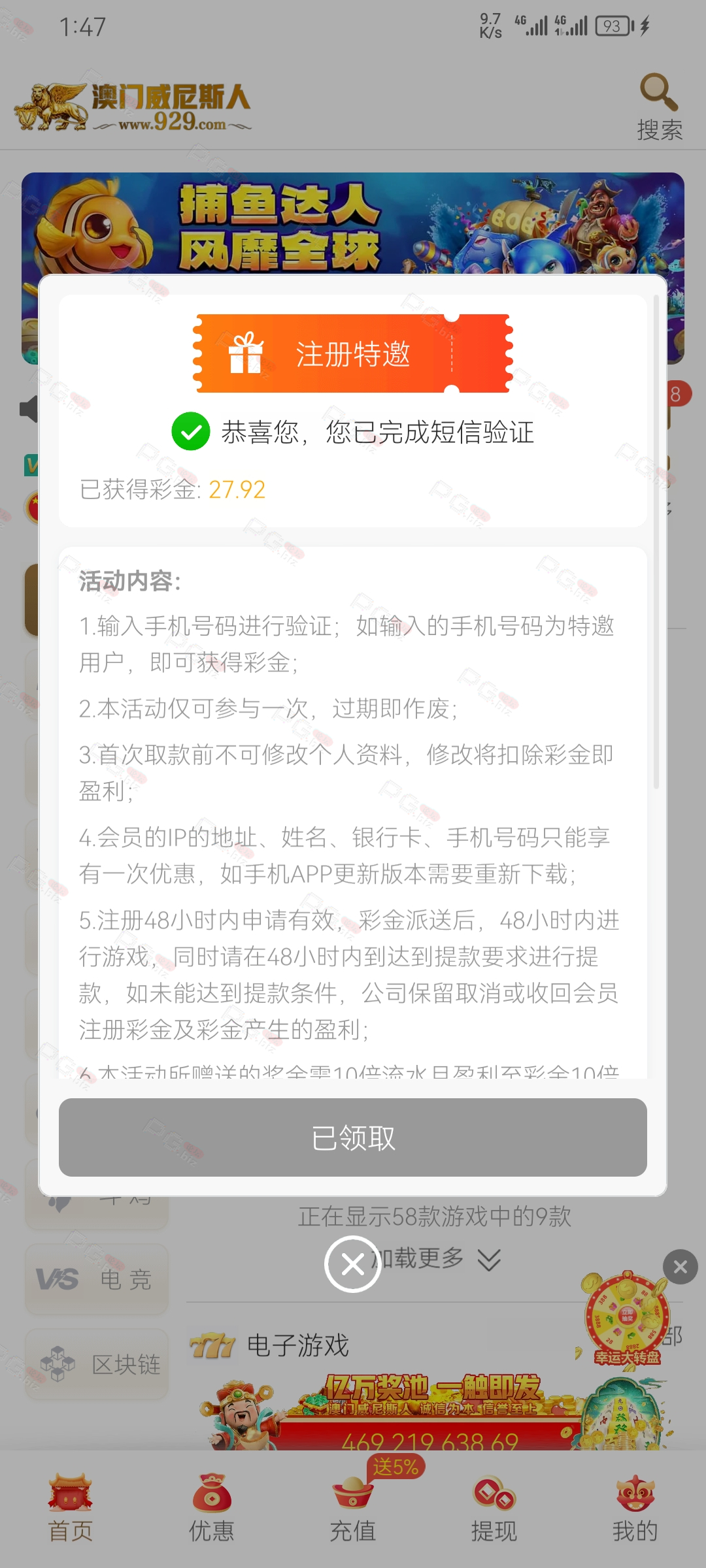
Task: Select the 电竞 category
Action: click(x=97, y=1279)
